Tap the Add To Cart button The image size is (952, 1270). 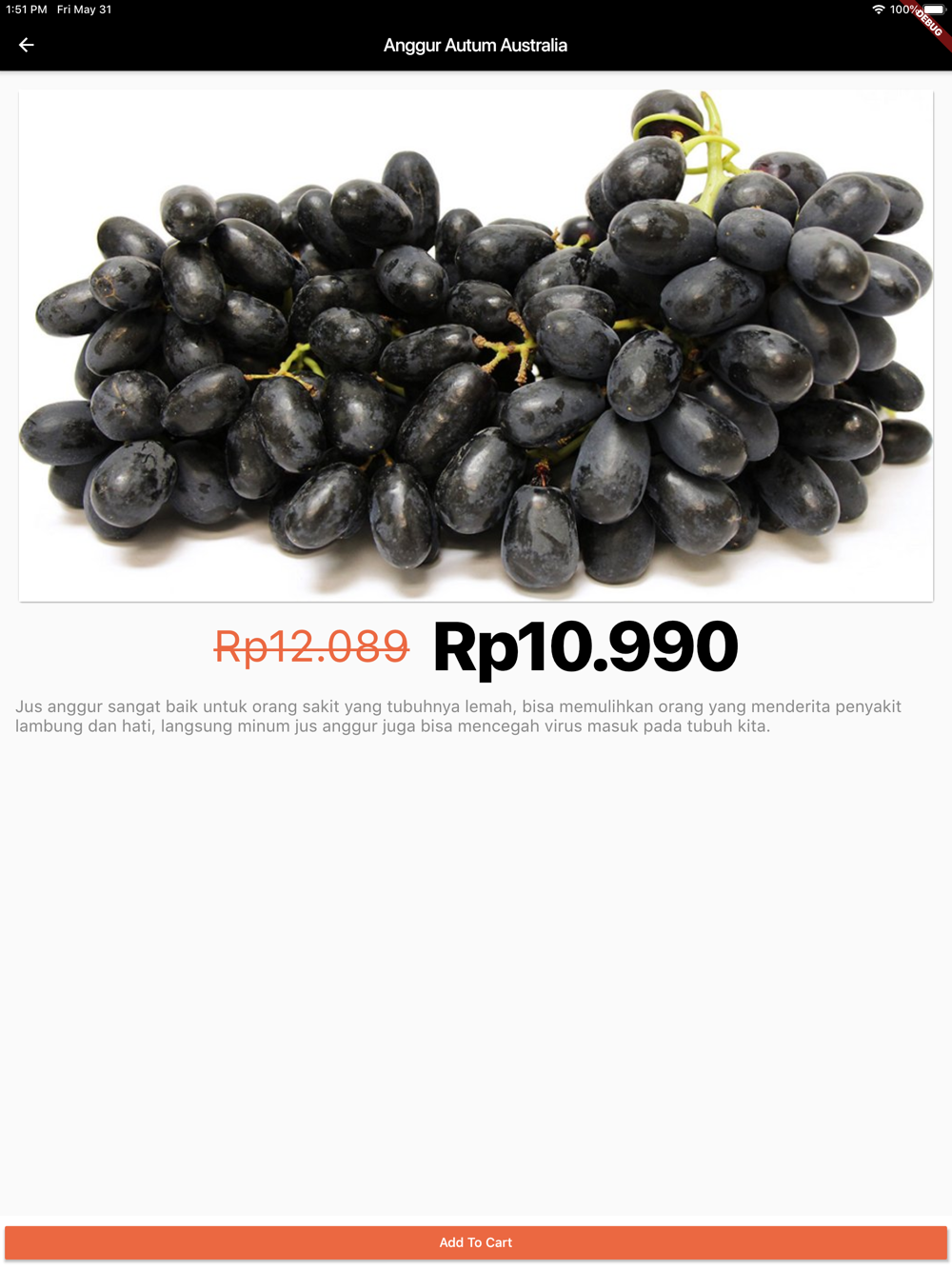click(x=476, y=1242)
